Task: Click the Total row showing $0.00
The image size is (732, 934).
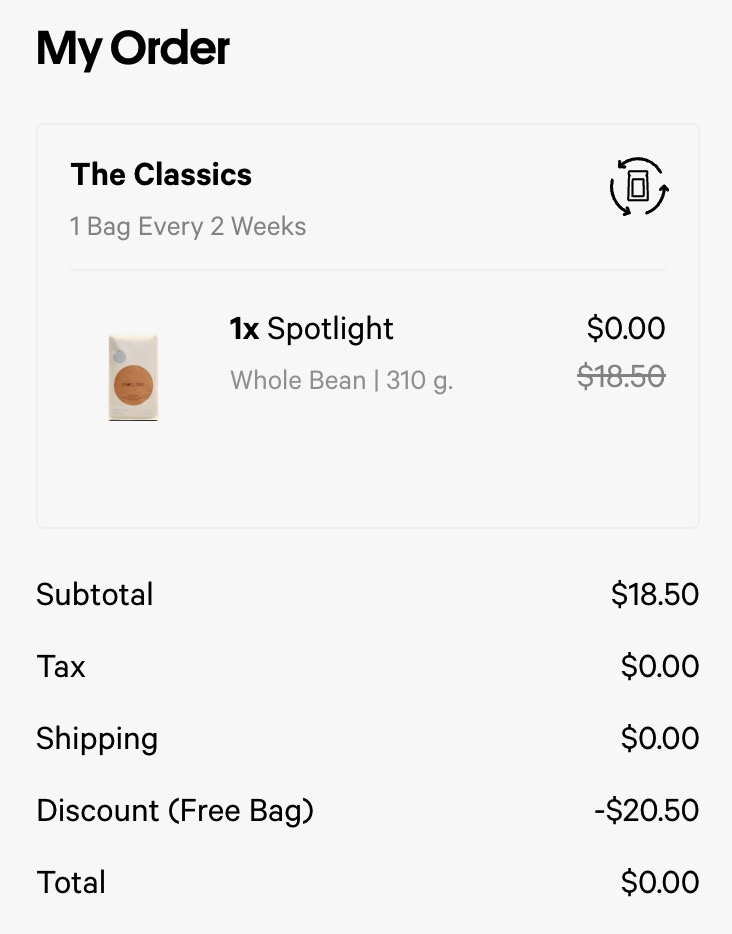Action: tap(367, 882)
